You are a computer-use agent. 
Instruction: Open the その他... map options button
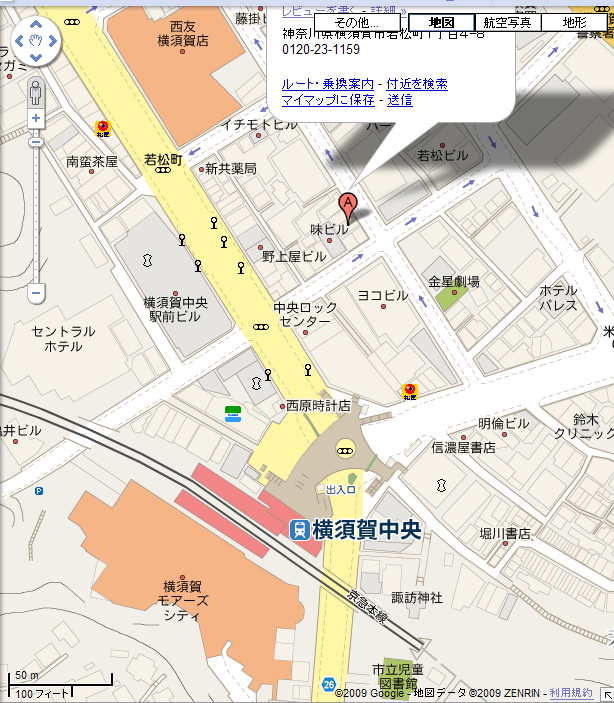point(358,22)
